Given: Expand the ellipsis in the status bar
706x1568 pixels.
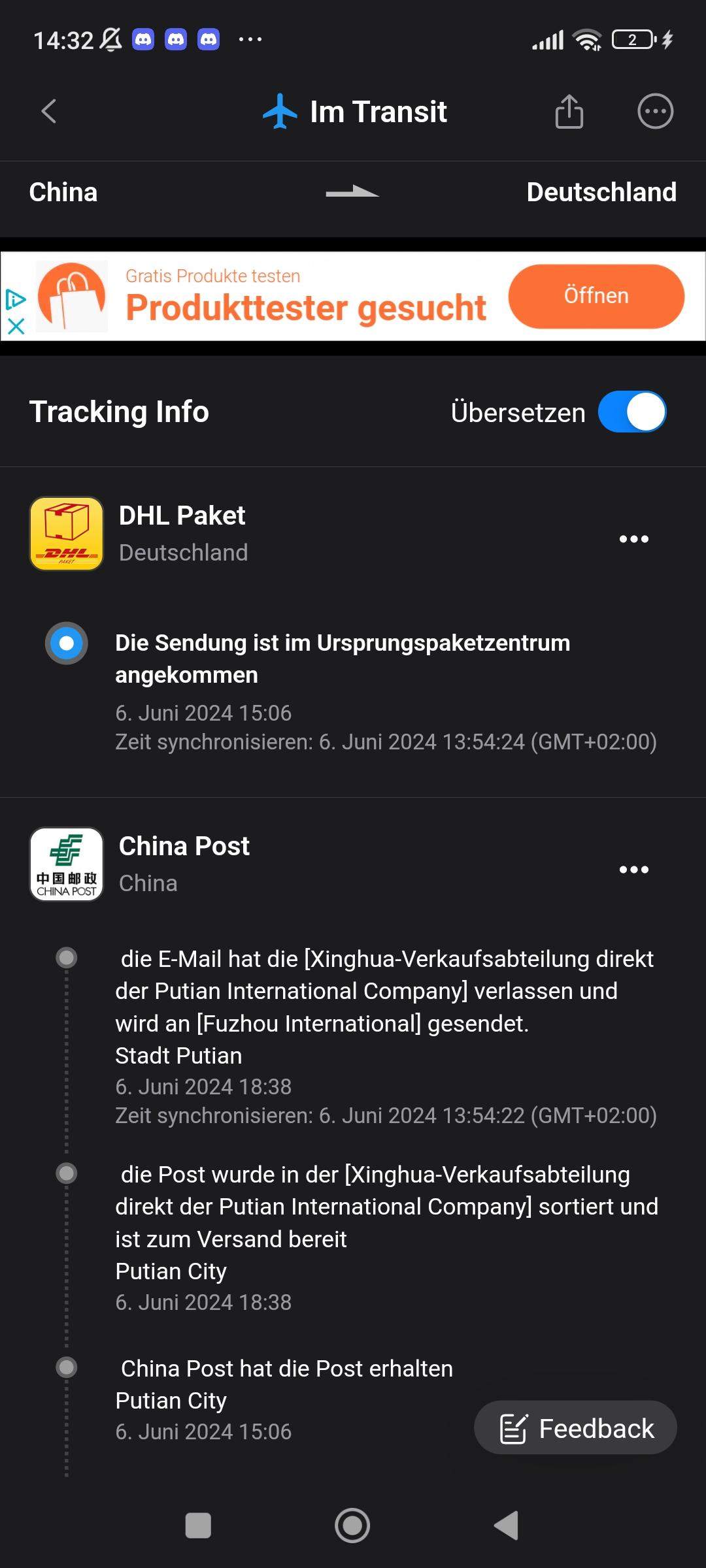Looking at the screenshot, I should pyautogui.click(x=250, y=41).
